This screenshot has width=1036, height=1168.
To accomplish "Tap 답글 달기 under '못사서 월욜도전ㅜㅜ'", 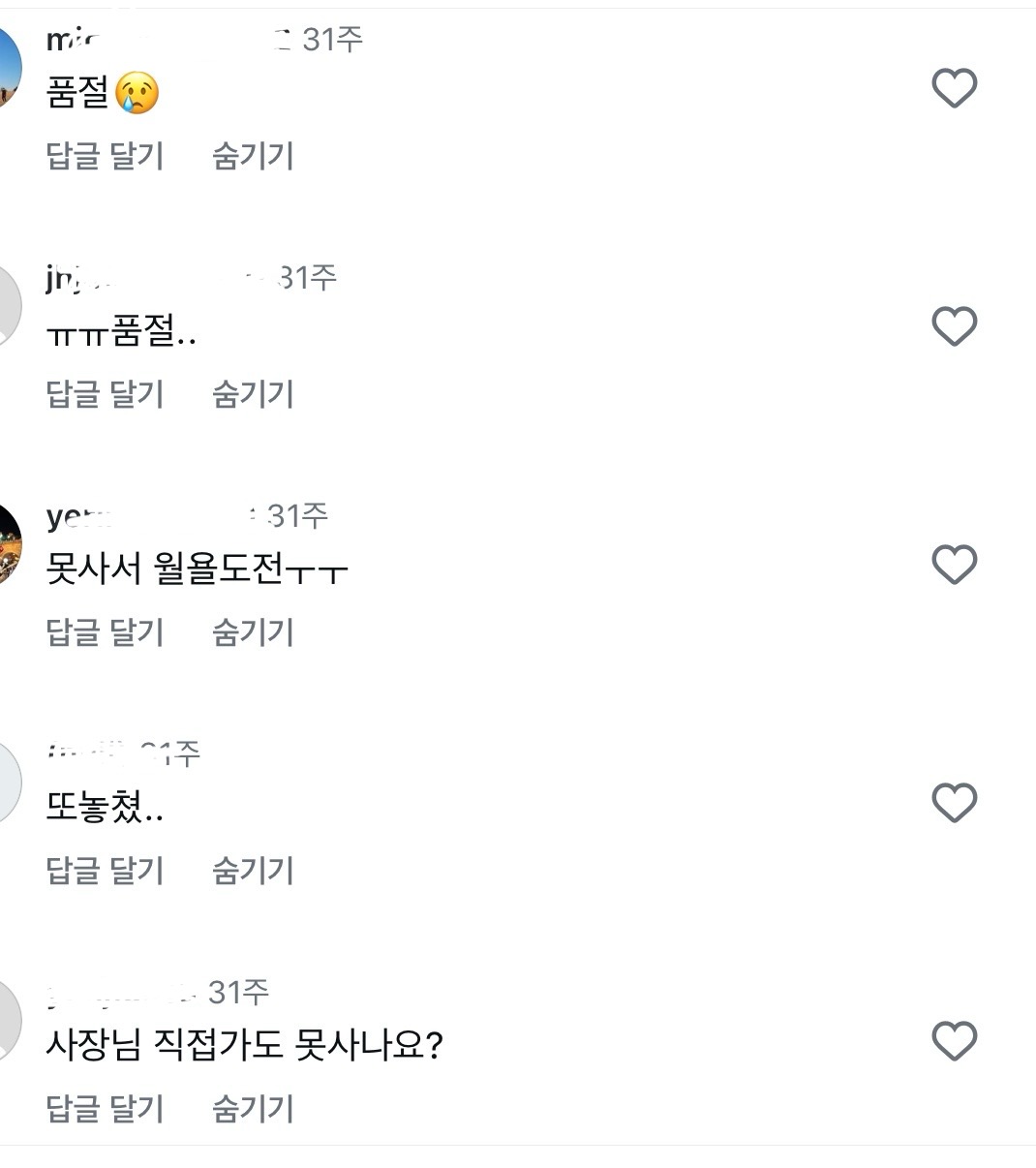I will click(106, 632).
